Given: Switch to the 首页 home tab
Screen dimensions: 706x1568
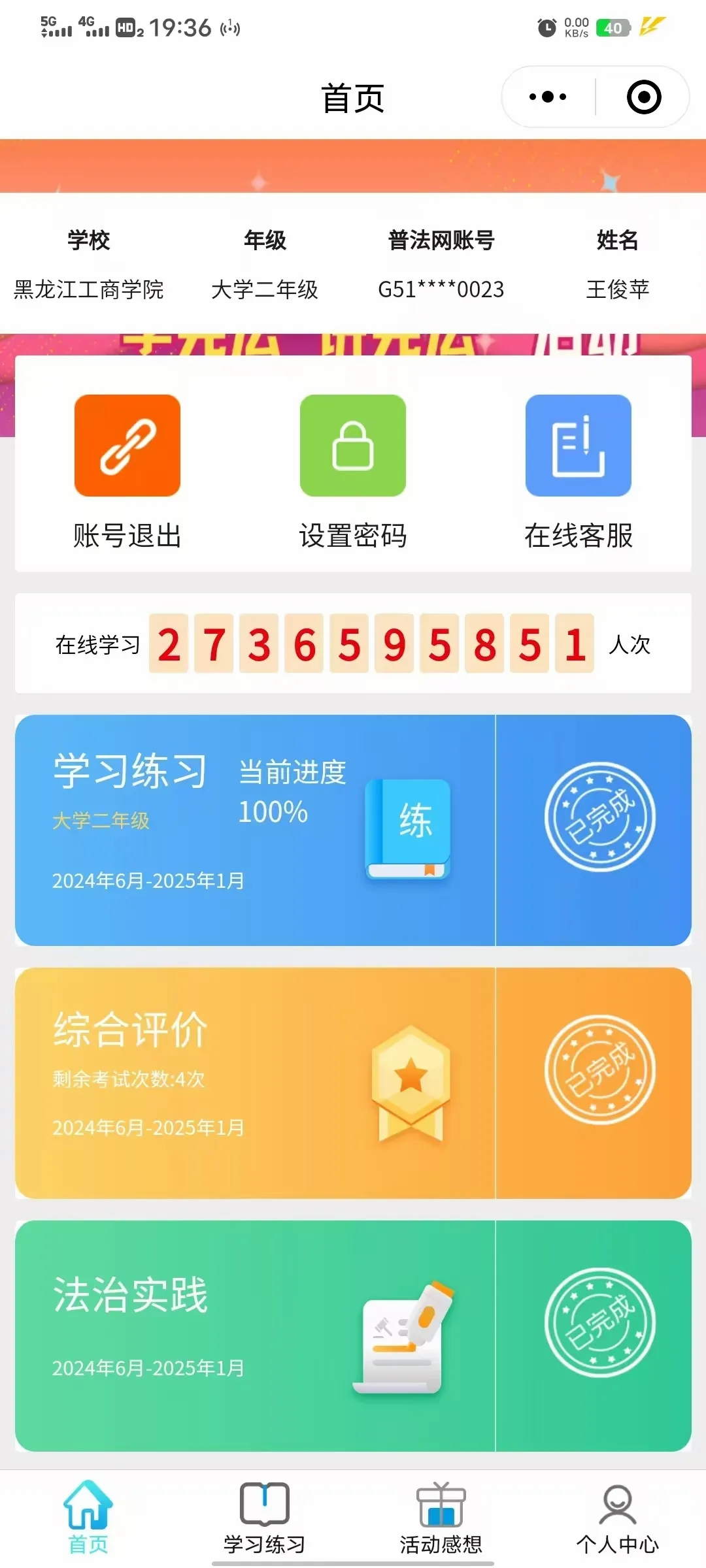Looking at the screenshot, I should (x=88, y=1517).
